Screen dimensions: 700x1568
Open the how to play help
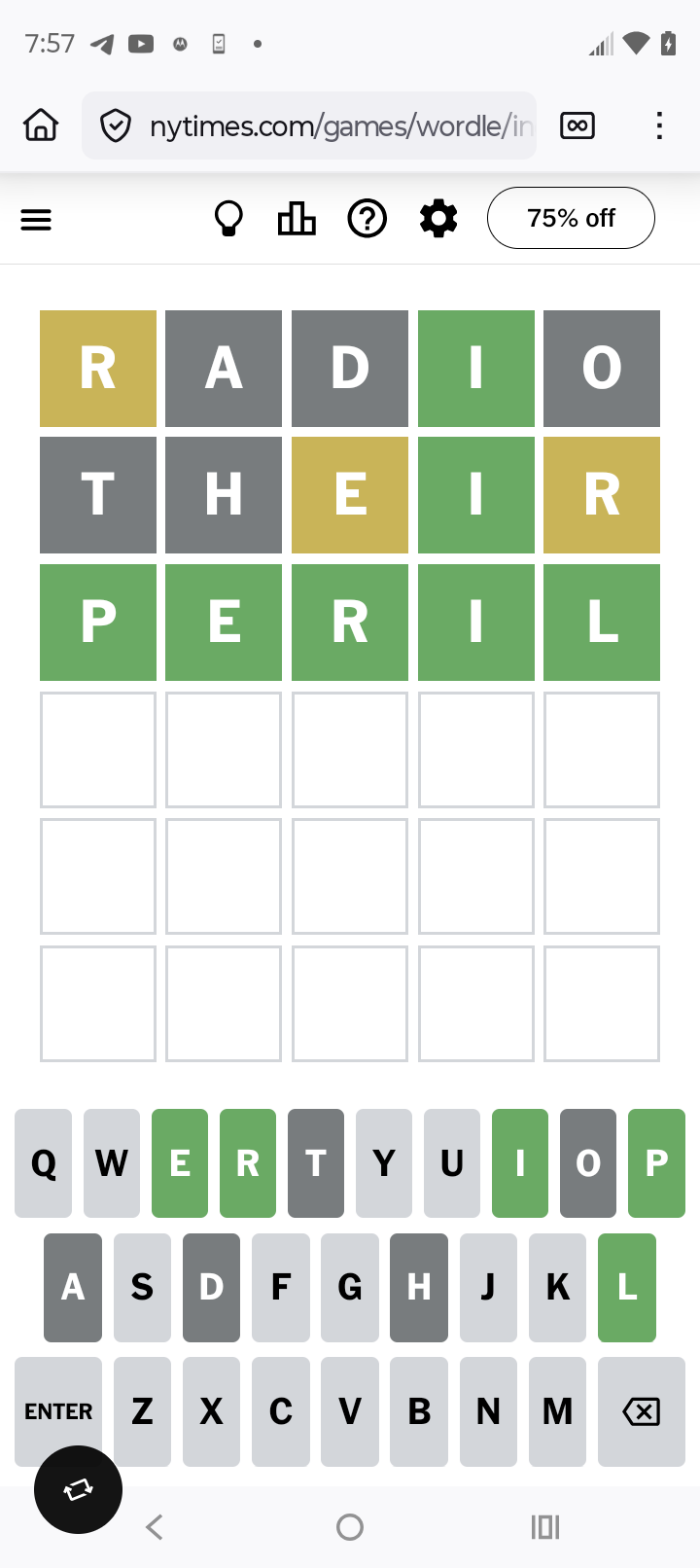coord(367,219)
